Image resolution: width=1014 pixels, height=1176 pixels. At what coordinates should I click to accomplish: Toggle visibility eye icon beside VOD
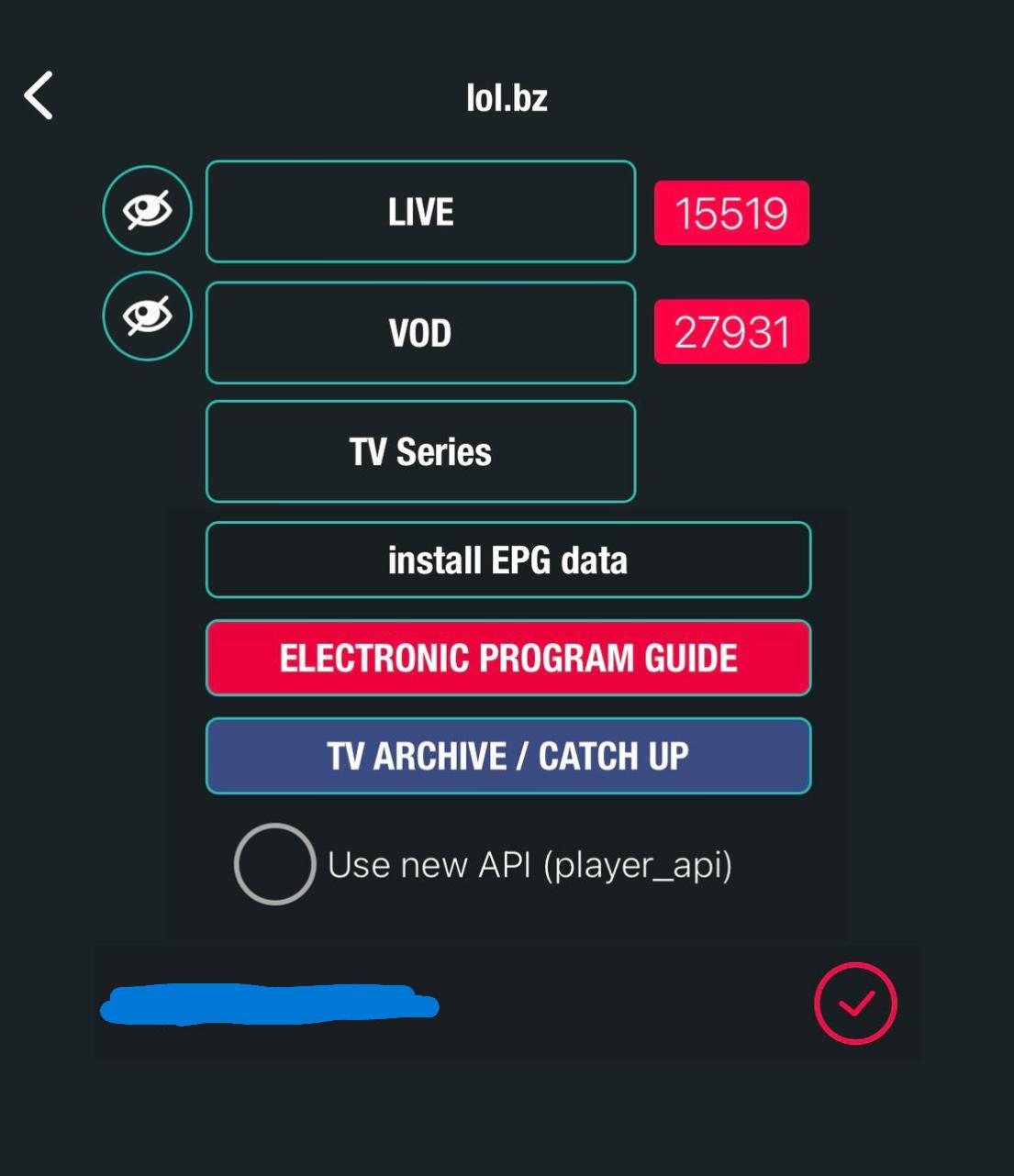pyautogui.click(x=147, y=316)
